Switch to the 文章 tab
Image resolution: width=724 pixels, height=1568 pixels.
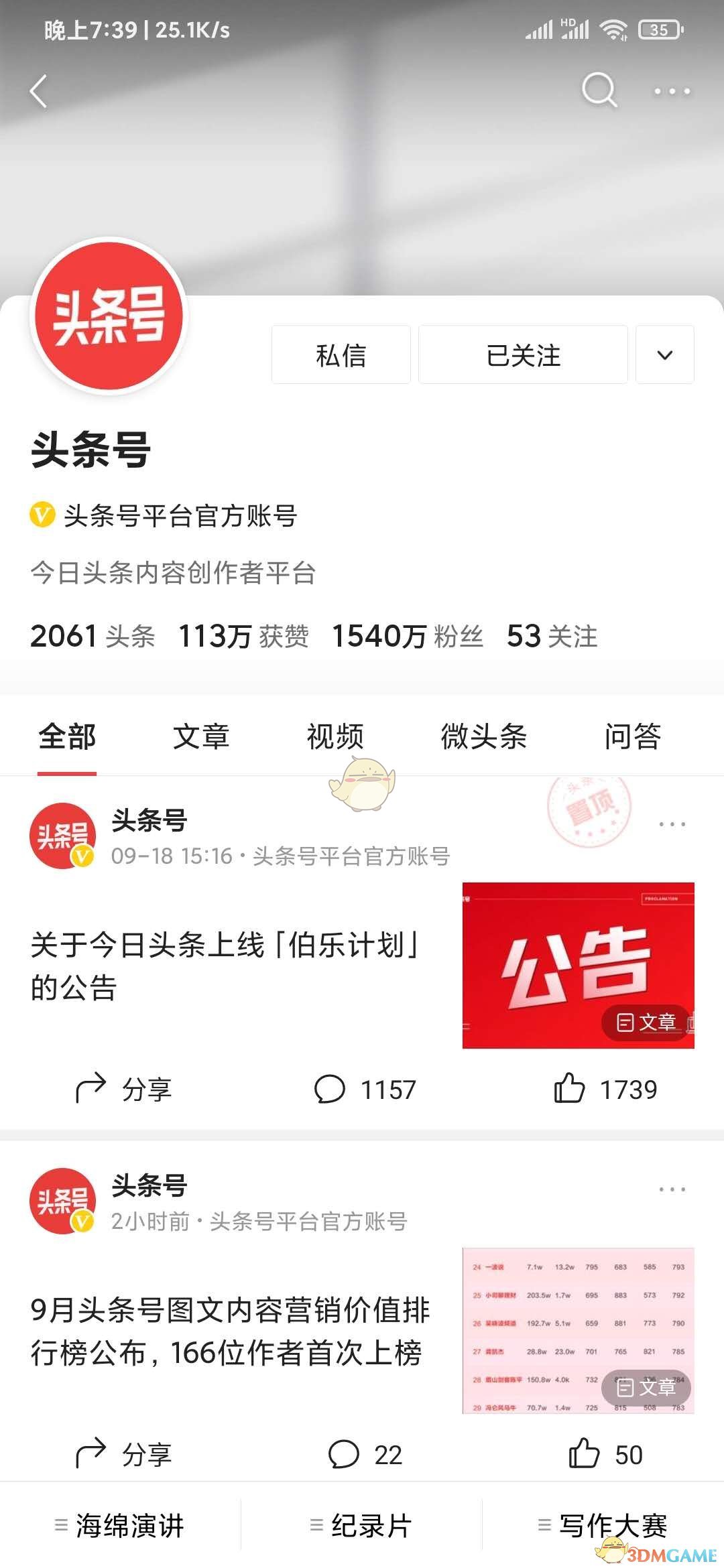[x=201, y=736]
